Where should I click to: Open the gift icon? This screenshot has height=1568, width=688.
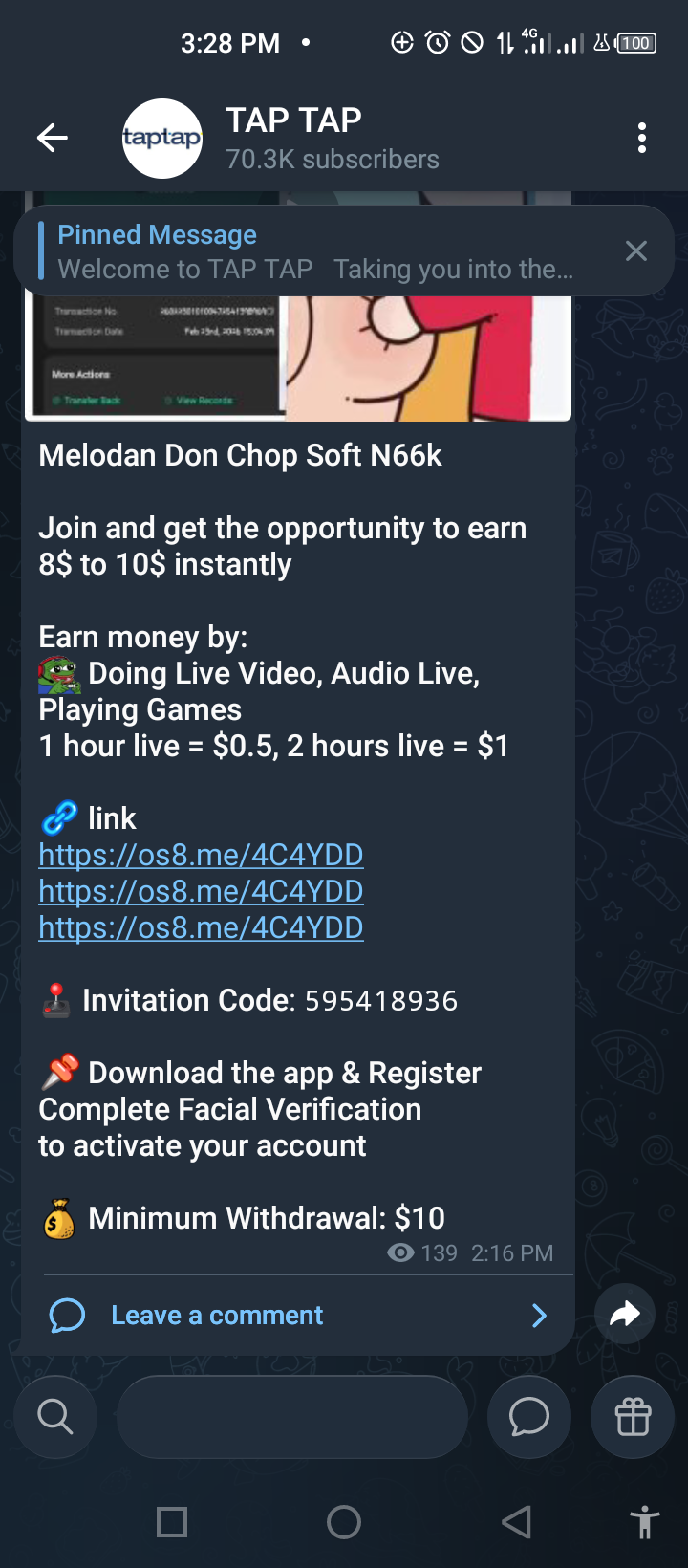click(633, 1417)
